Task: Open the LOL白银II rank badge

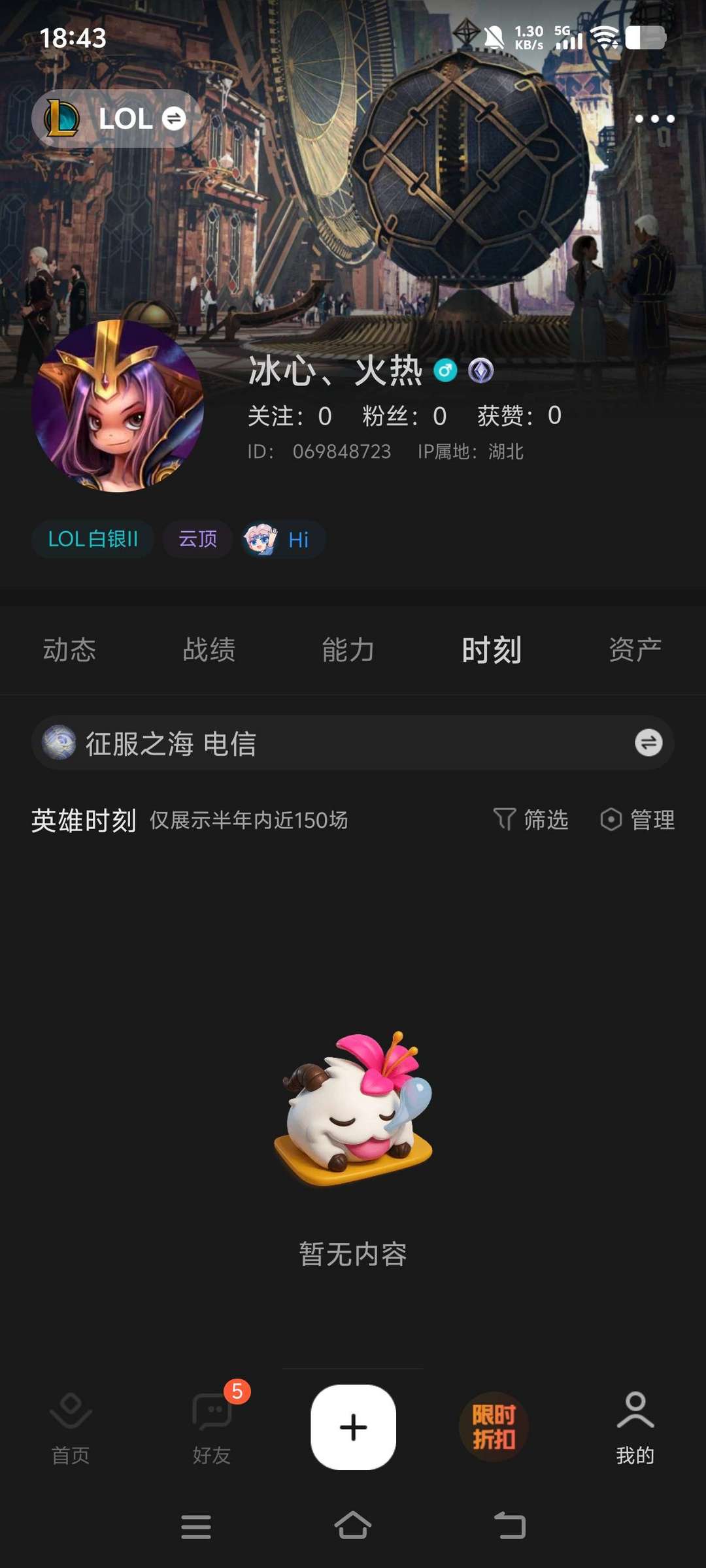Action: point(93,539)
